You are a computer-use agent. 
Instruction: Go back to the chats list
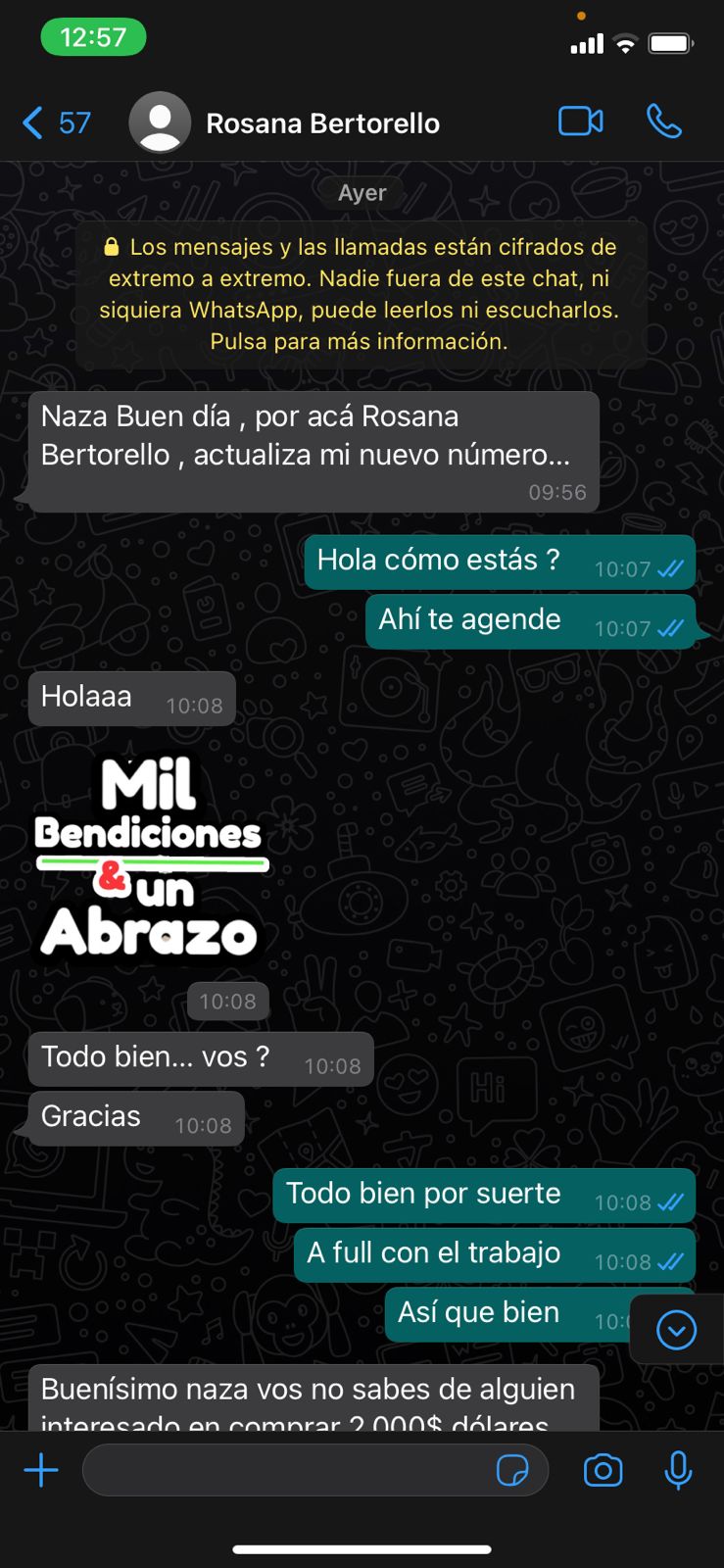click(54, 123)
